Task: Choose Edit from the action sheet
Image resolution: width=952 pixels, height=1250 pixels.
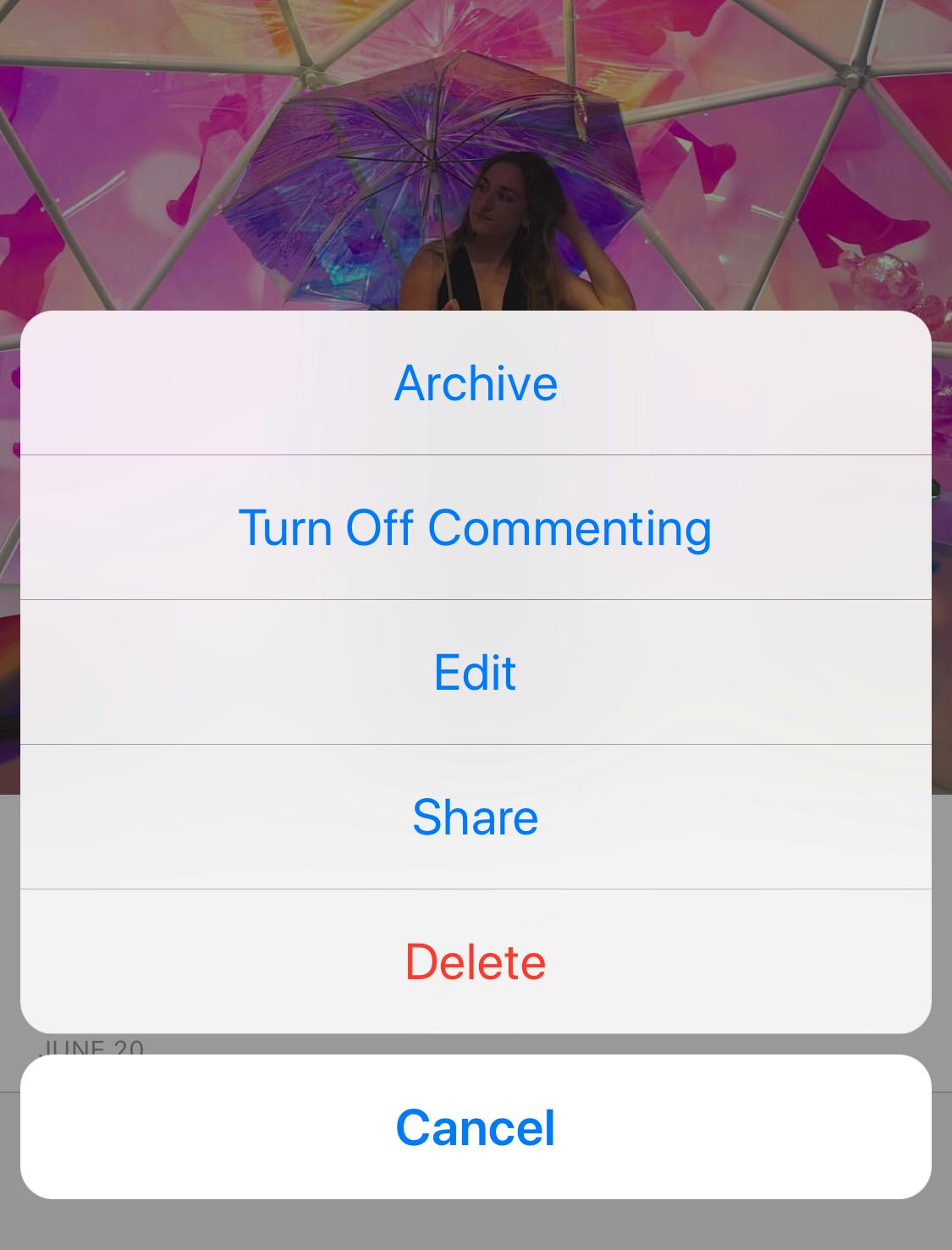Action: [x=476, y=673]
